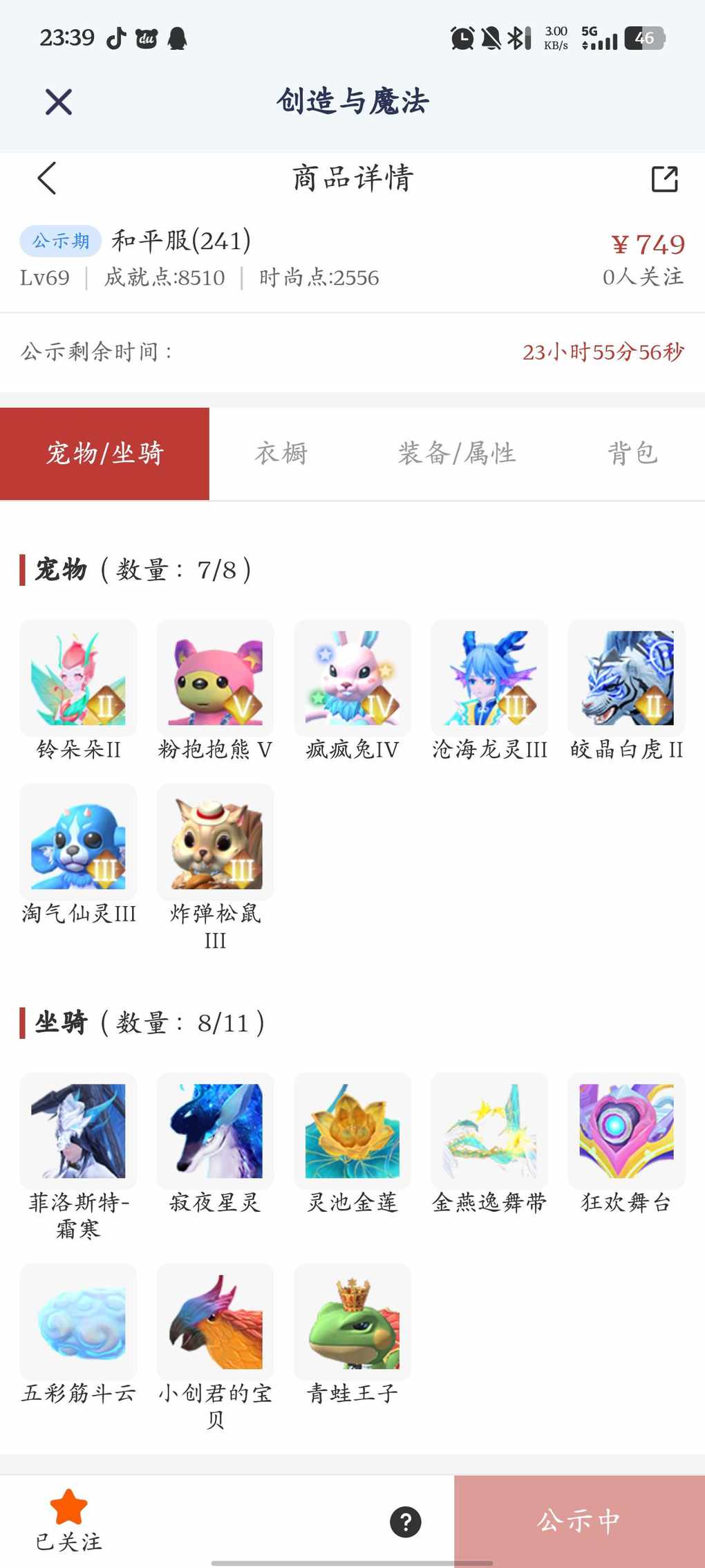Screen dimensions: 705x1568
Task: Tap the 公示中 button
Action: click(579, 1521)
